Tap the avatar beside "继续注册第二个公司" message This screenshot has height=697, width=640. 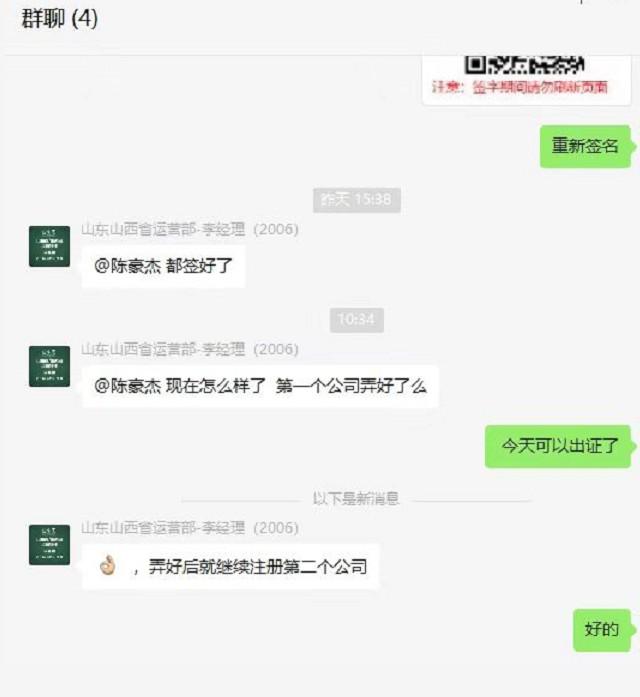[49, 545]
